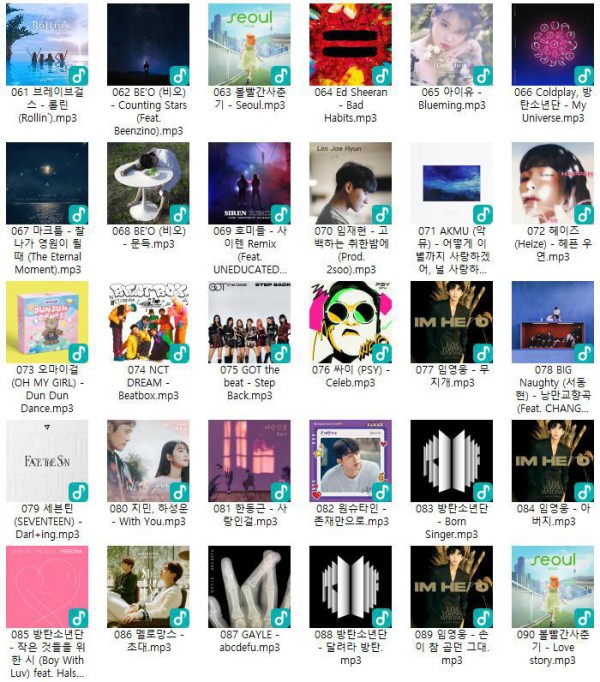
Task: Open 068 BE'O 문득.mp3
Action: (148, 183)
